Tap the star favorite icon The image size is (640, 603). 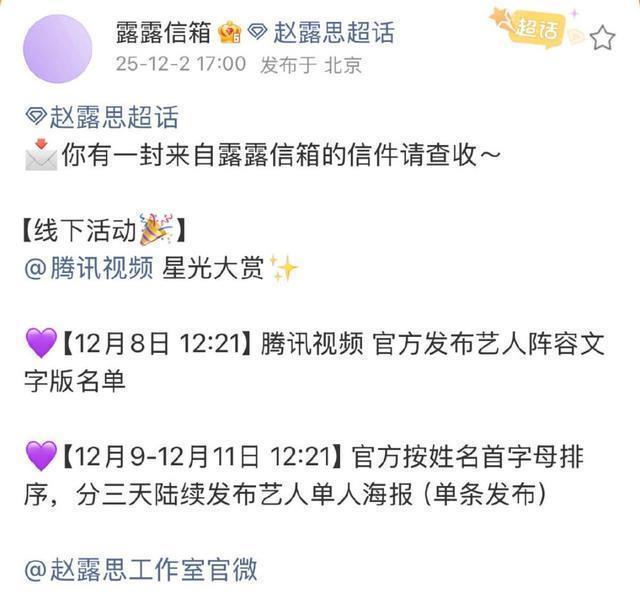point(602,38)
